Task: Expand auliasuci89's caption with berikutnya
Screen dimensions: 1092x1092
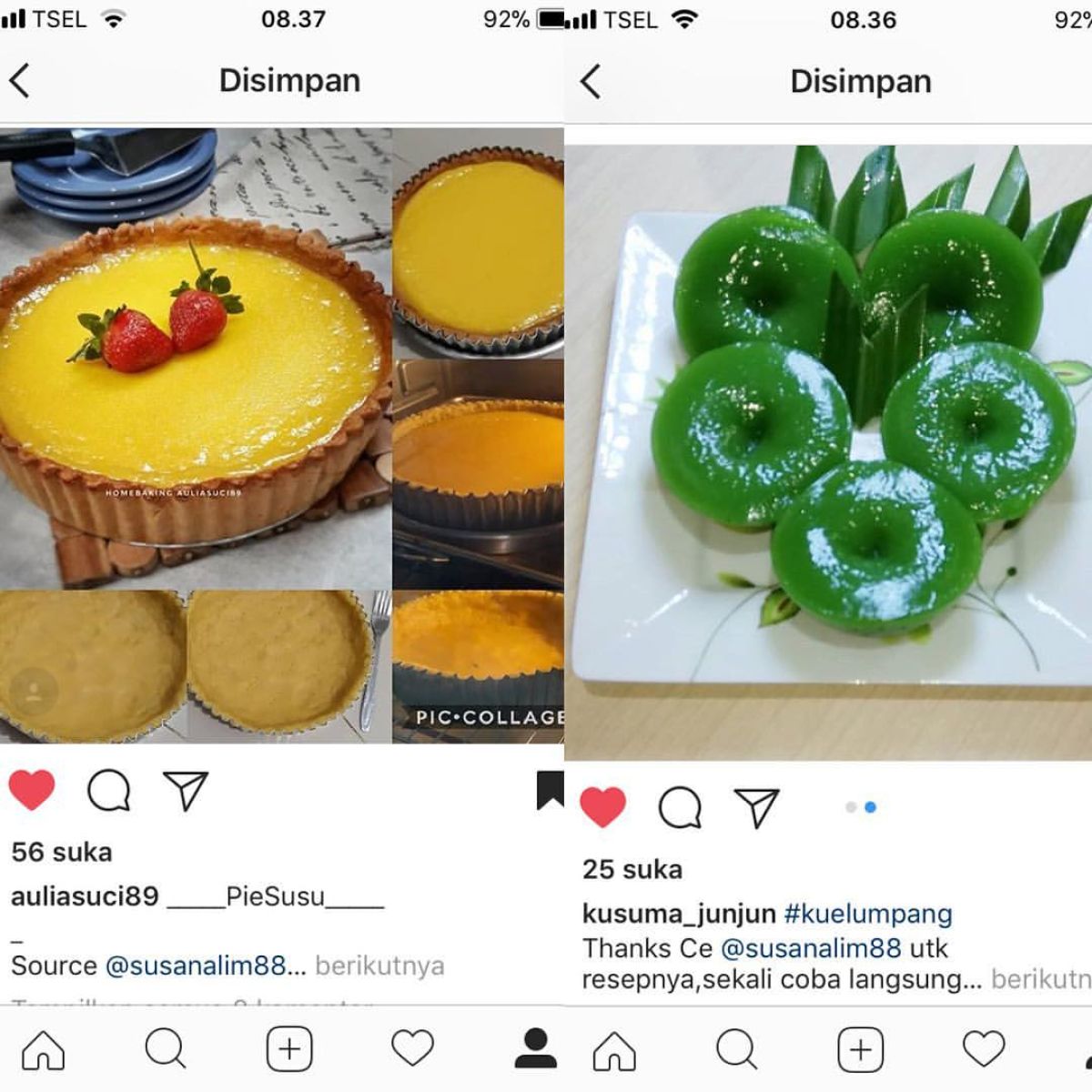Action: coord(379,966)
